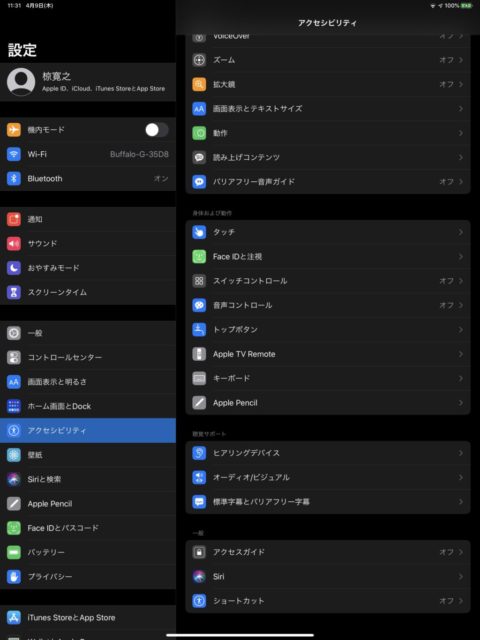The height and width of the screenshot is (640, 480).
Task: Open Face IDとパスコード settings
Action: click(x=88, y=528)
